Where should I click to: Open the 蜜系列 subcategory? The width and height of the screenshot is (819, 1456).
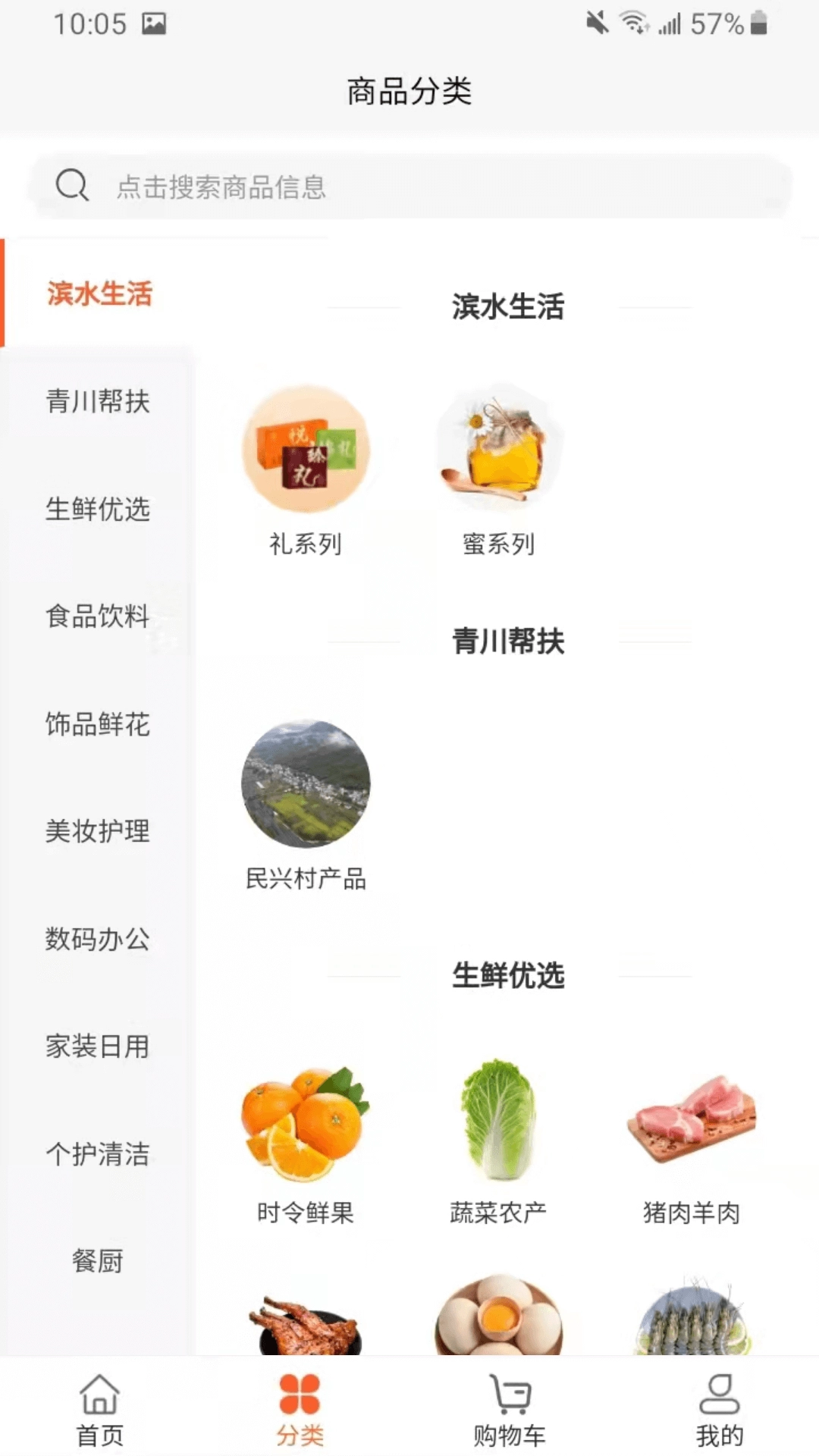(x=499, y=470)
